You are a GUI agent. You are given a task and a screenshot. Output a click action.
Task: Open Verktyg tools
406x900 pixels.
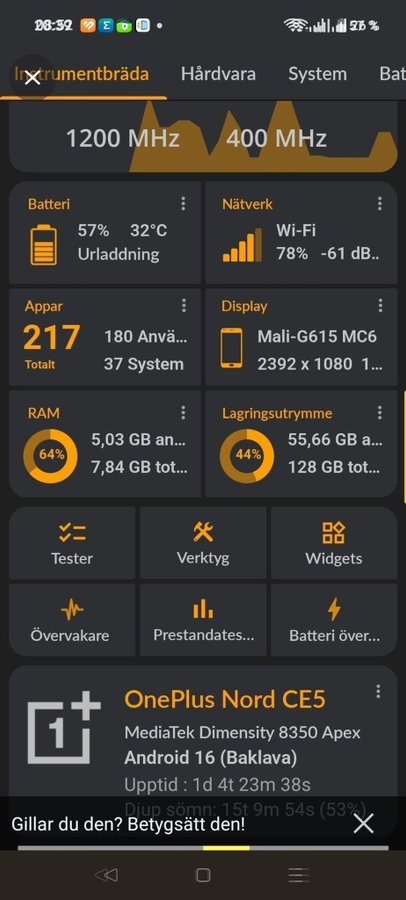[x=203, y=542]
